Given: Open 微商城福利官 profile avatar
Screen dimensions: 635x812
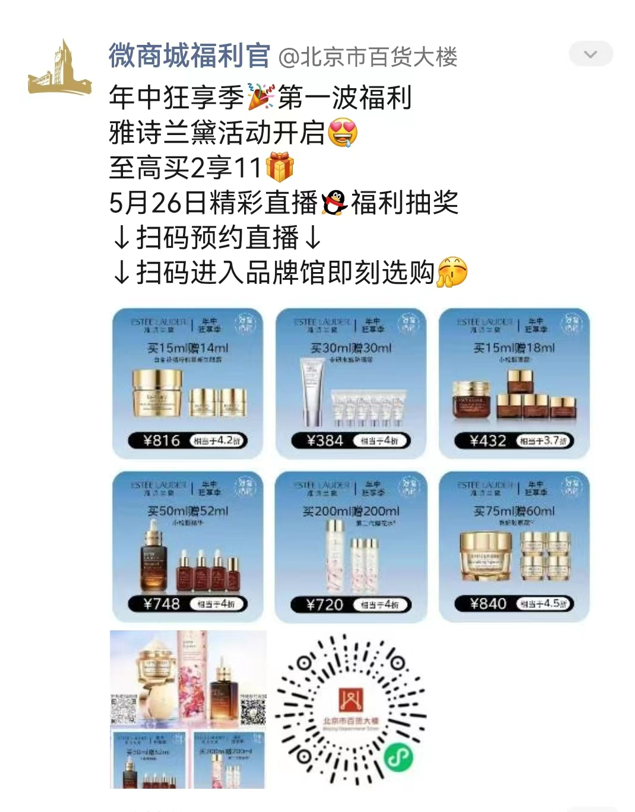Looking at the screenshot, I should tap(58, 71).
